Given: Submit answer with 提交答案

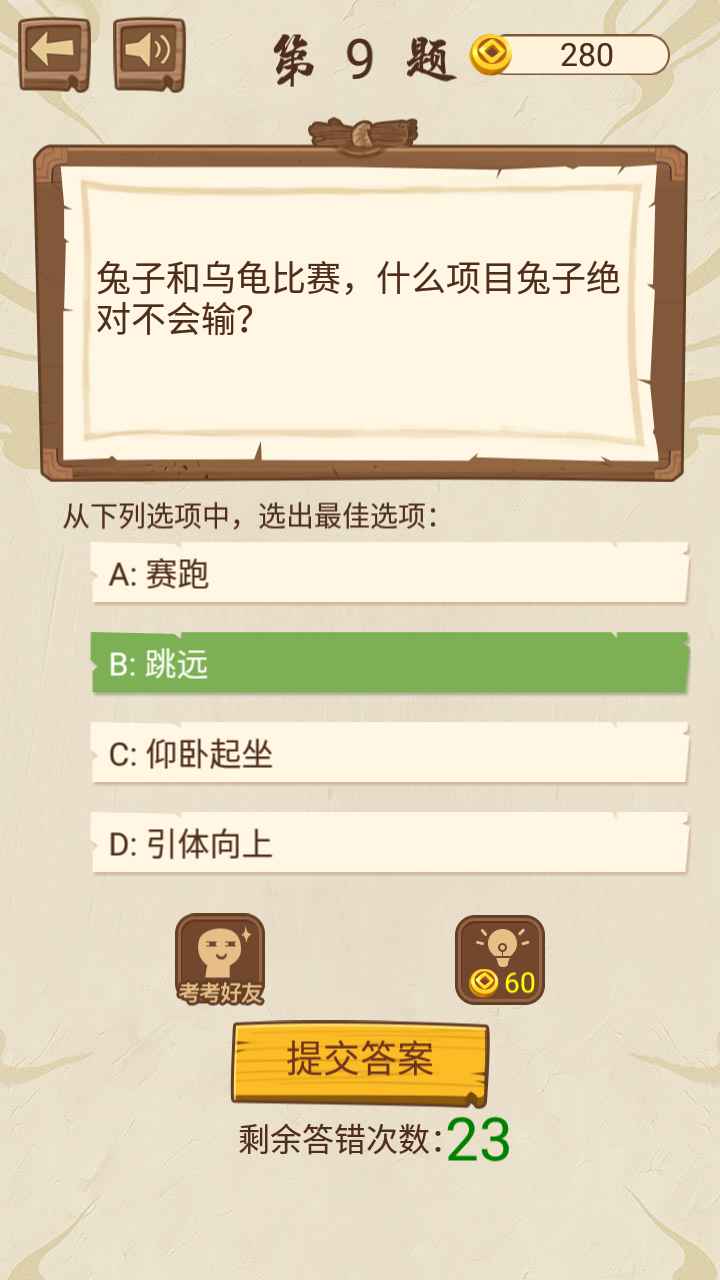Looking at the screenshot, I should pos(360,1060).
